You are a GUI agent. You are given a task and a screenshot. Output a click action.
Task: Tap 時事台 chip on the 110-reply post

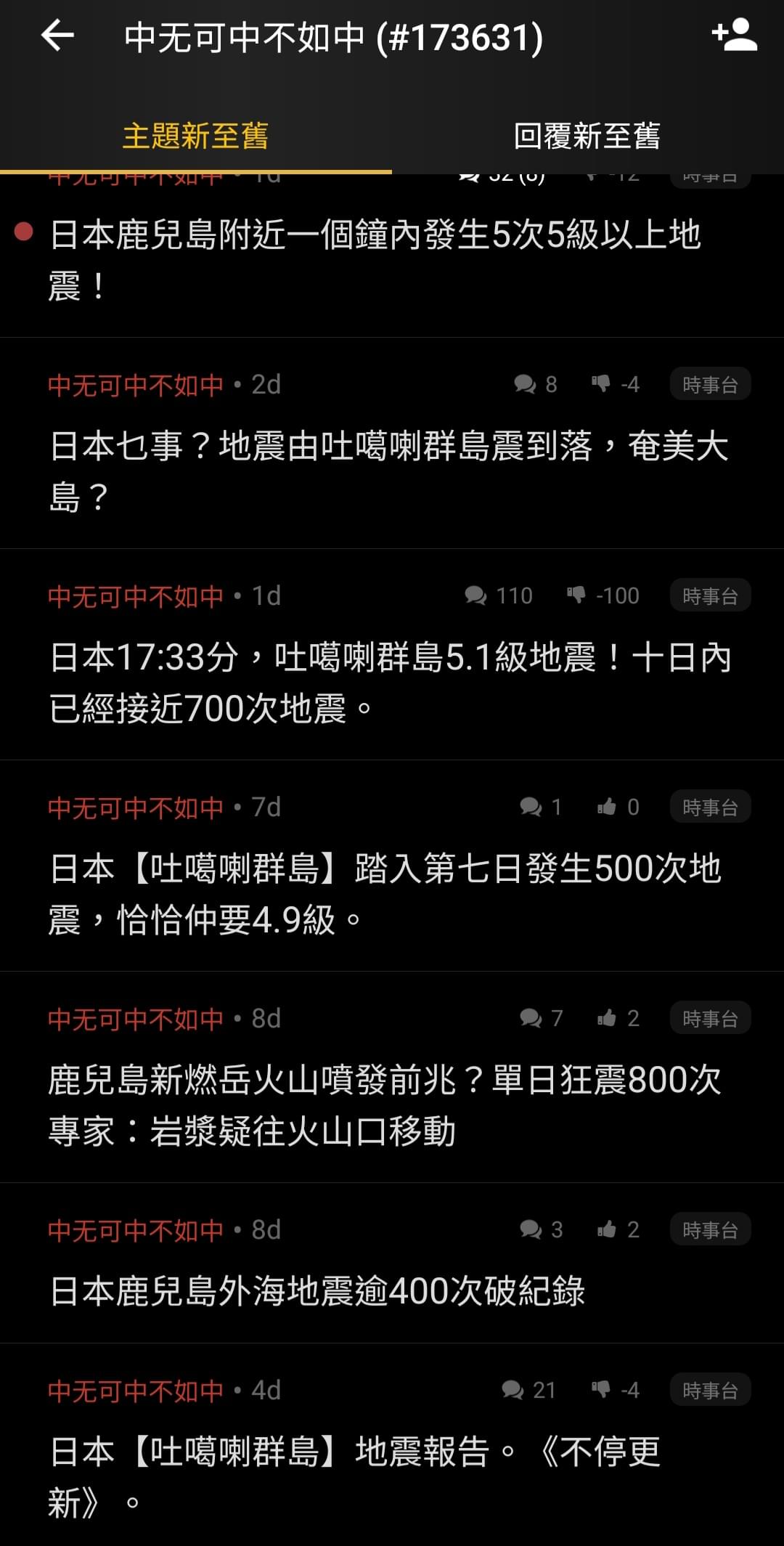point(710,595)
